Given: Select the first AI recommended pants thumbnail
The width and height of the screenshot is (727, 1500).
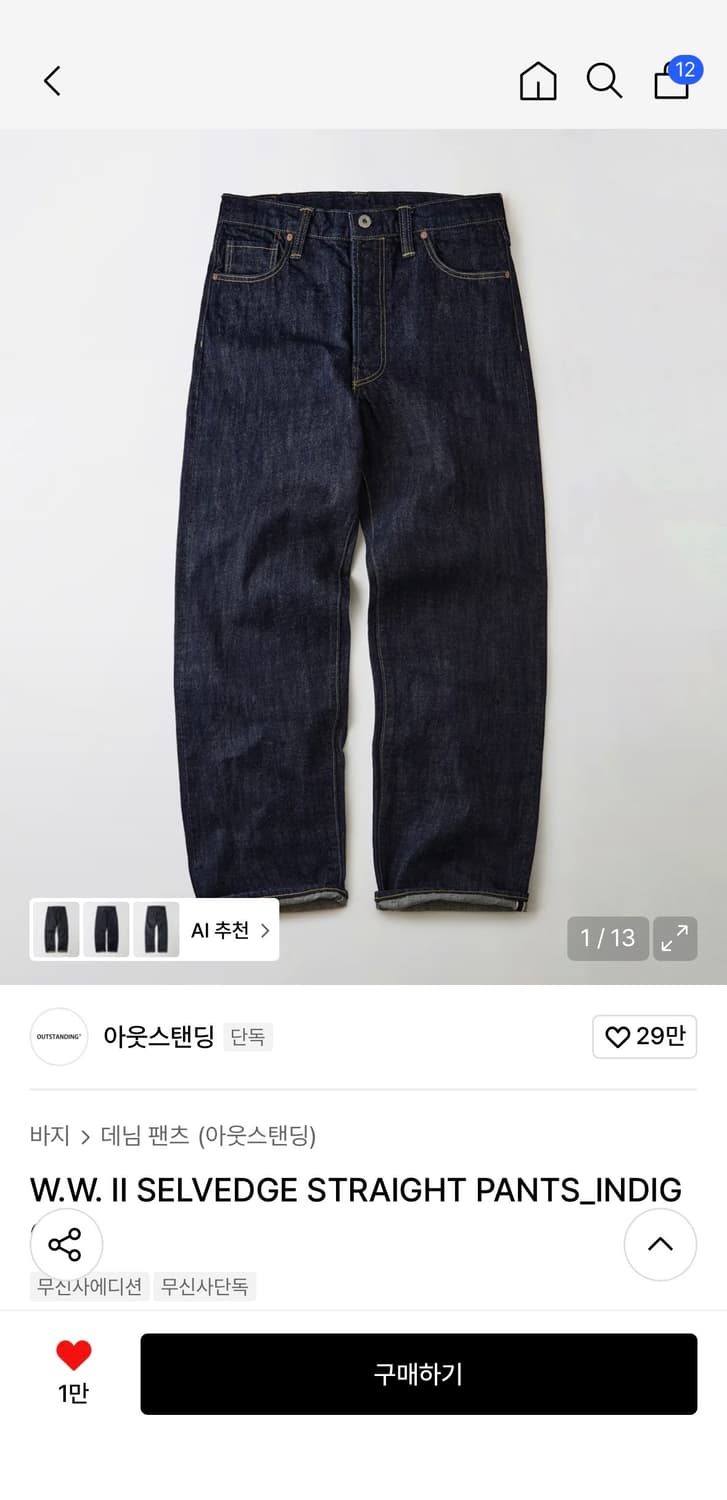Looking at the screenshot, I should coord(56,929).
